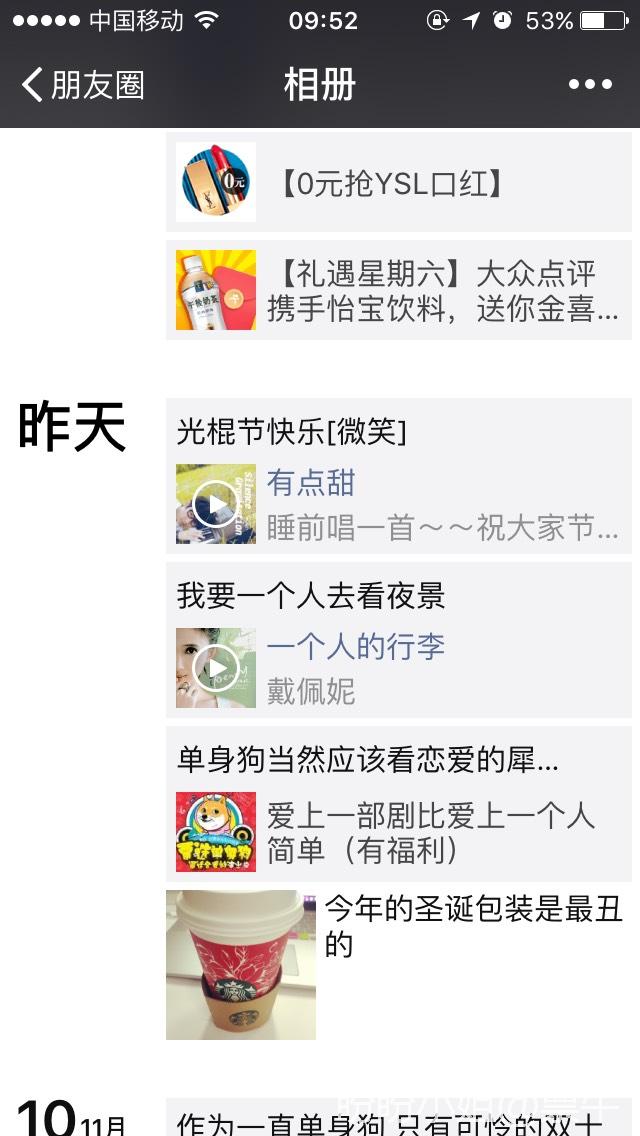View the Starbucks cup photo post
This screenshot has height=1136, width=640.
click(241, 965)
